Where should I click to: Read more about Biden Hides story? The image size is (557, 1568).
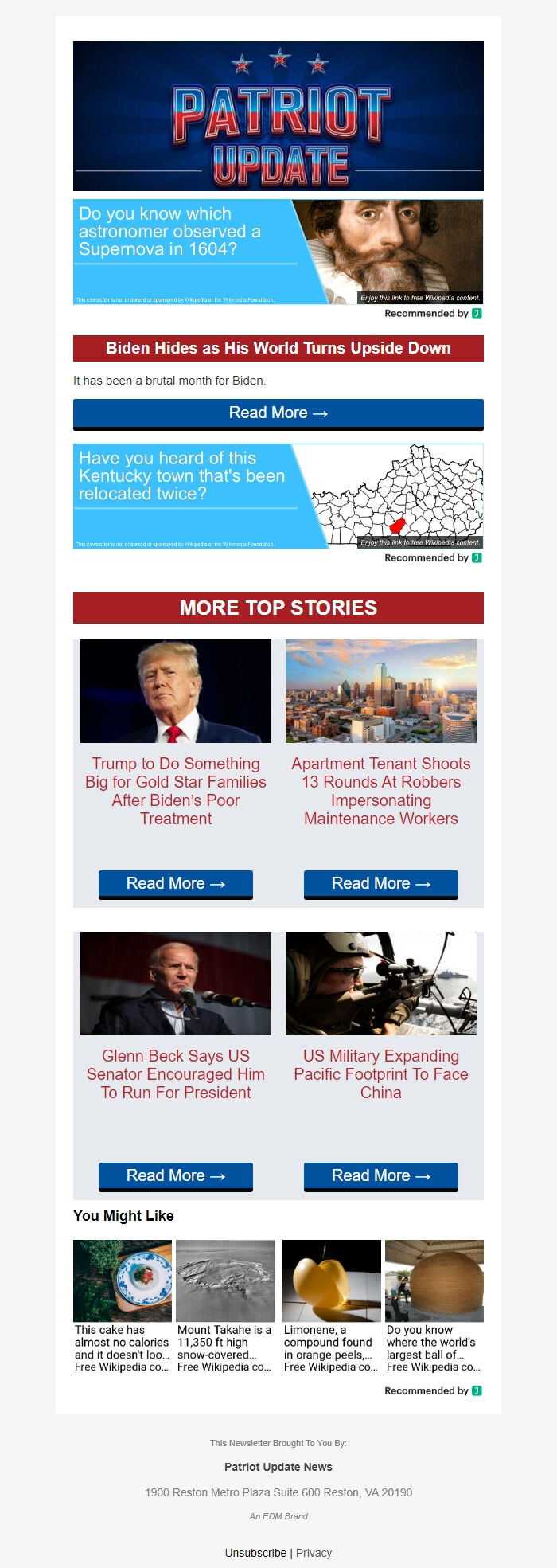tap(278, 413)
